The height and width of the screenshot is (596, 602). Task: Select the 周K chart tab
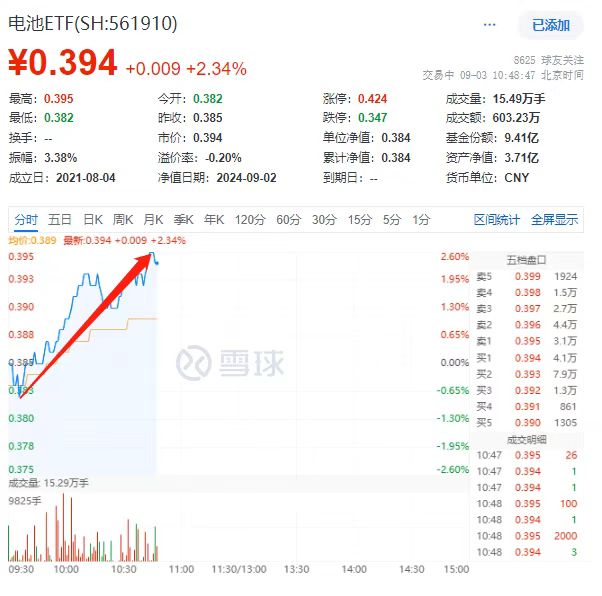tap(123, 219)
